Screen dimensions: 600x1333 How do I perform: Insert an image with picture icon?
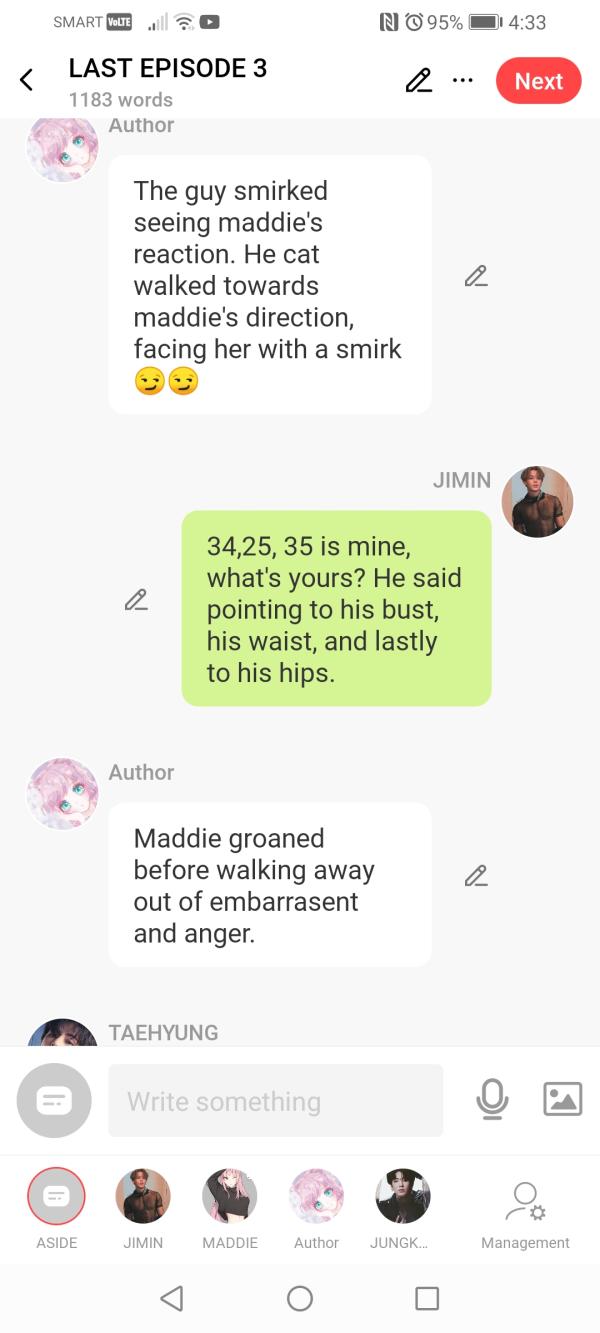click(x=562, y=1099)
